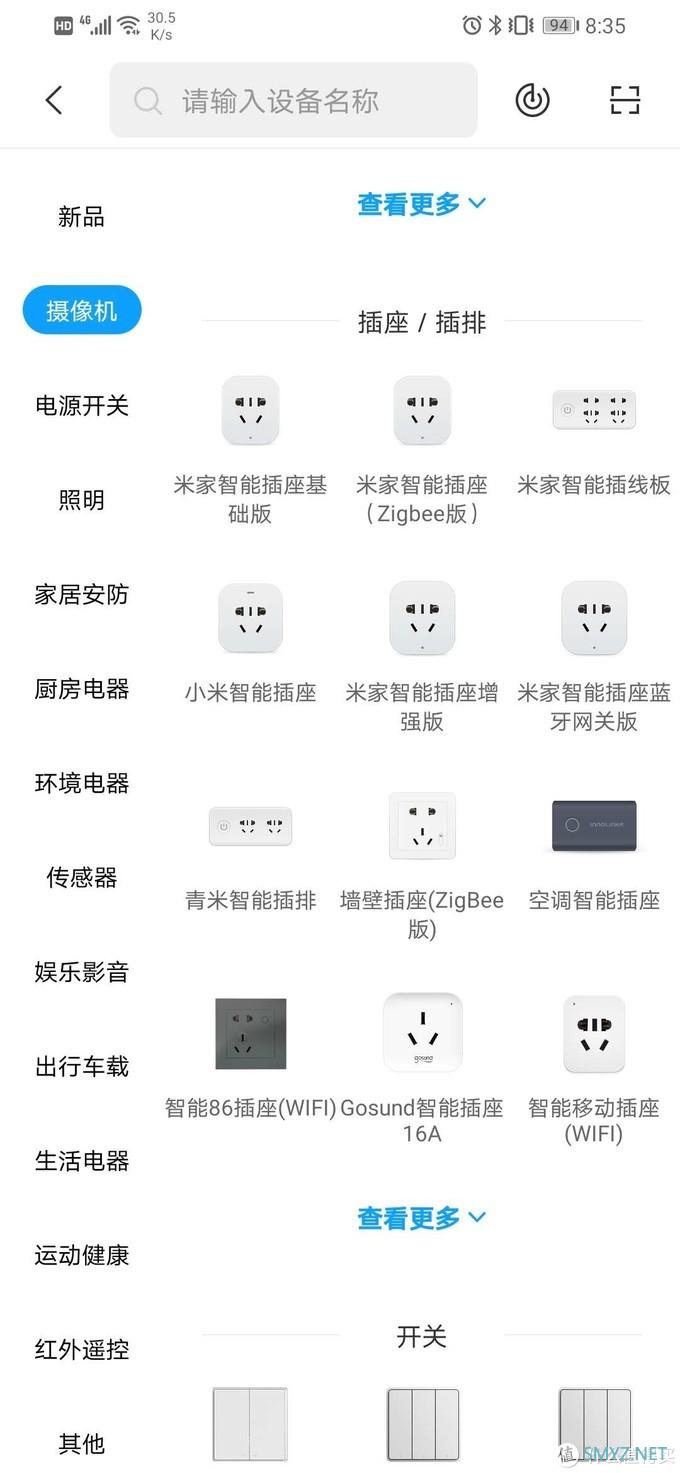Choose 米家智能插座基础版 device
Image resolution: width=680 pixels, height=1473 pixels.
click(x=250, y=412)
